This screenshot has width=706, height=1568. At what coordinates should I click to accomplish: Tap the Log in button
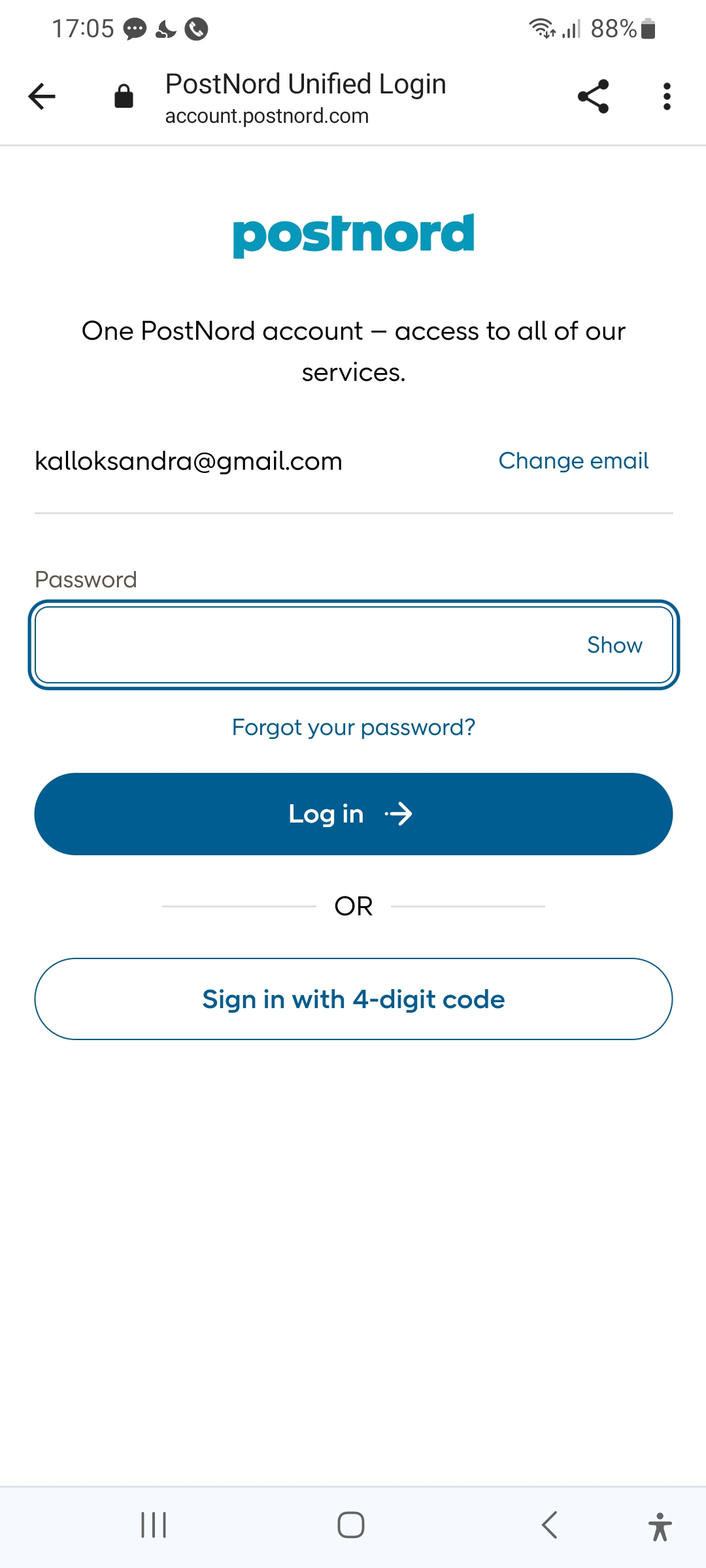point(353,814)
